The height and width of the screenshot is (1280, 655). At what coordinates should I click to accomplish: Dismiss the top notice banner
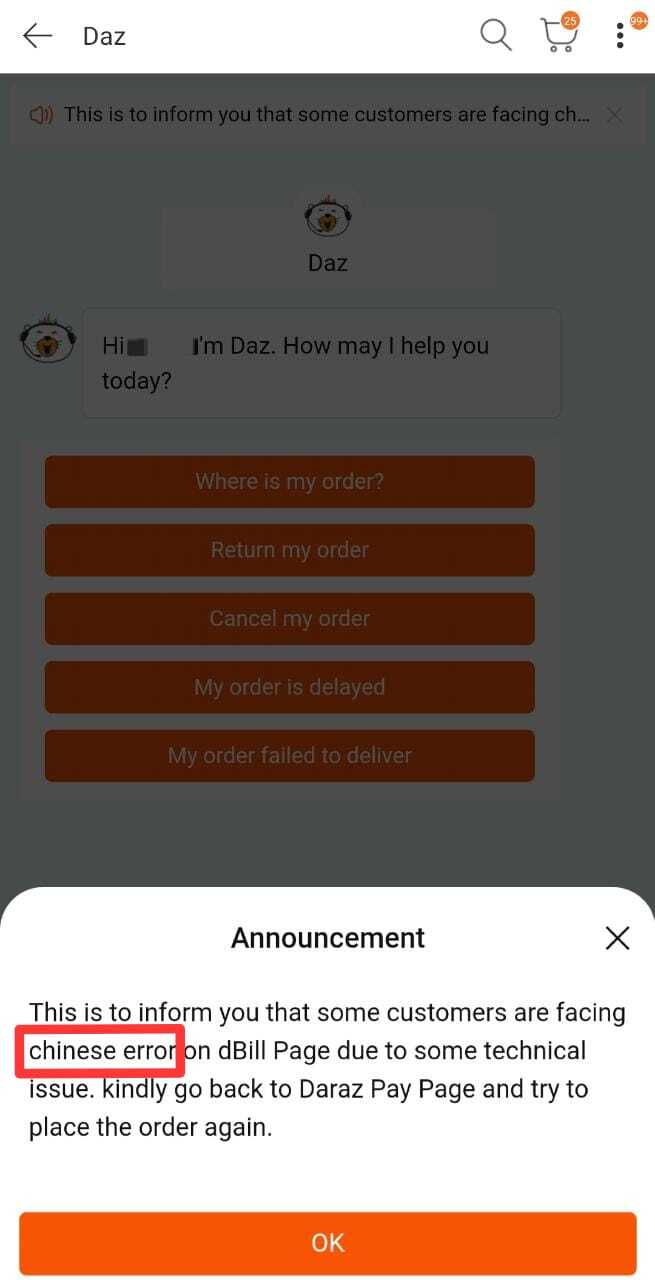point(614,115)
